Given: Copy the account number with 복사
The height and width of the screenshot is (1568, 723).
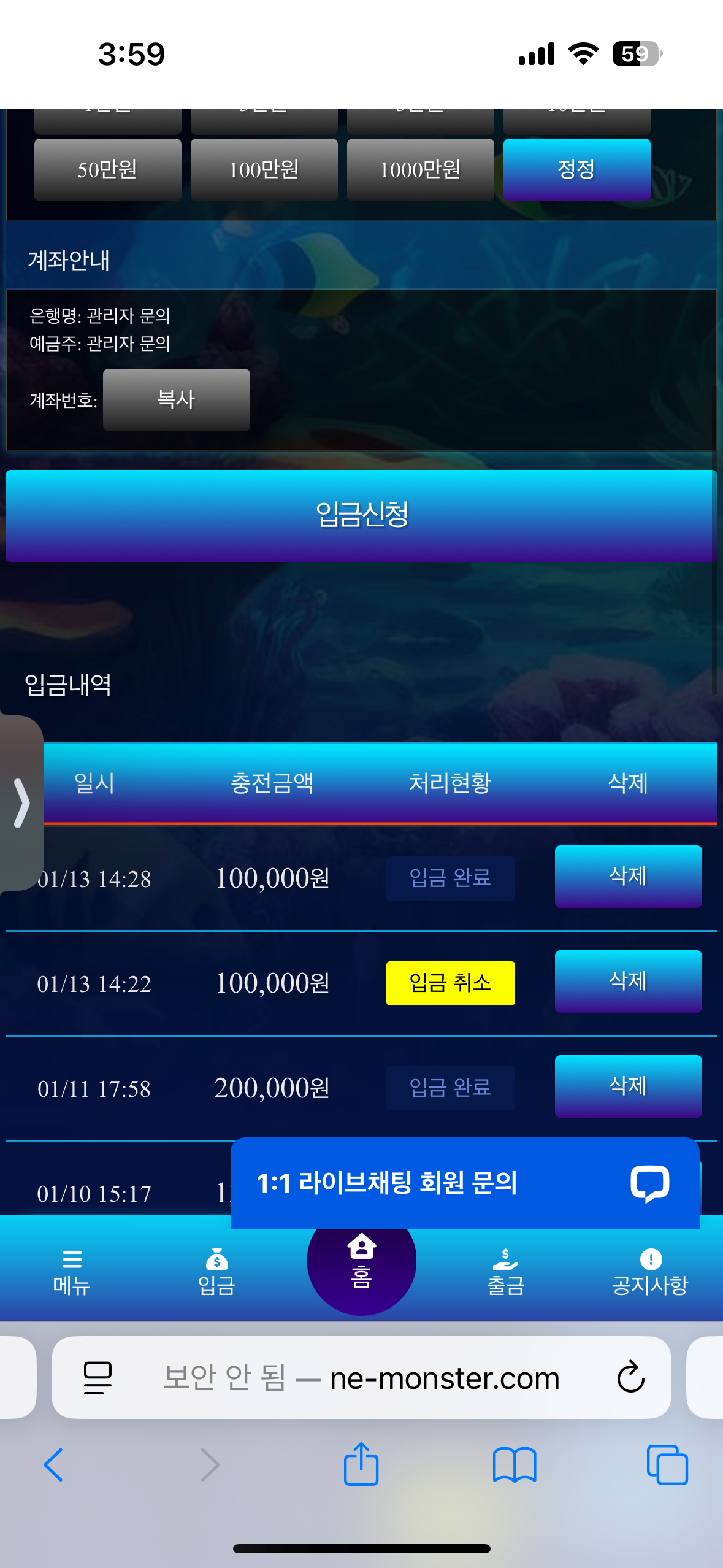Looking at the screenshot, I should click(x=176, y=400).
